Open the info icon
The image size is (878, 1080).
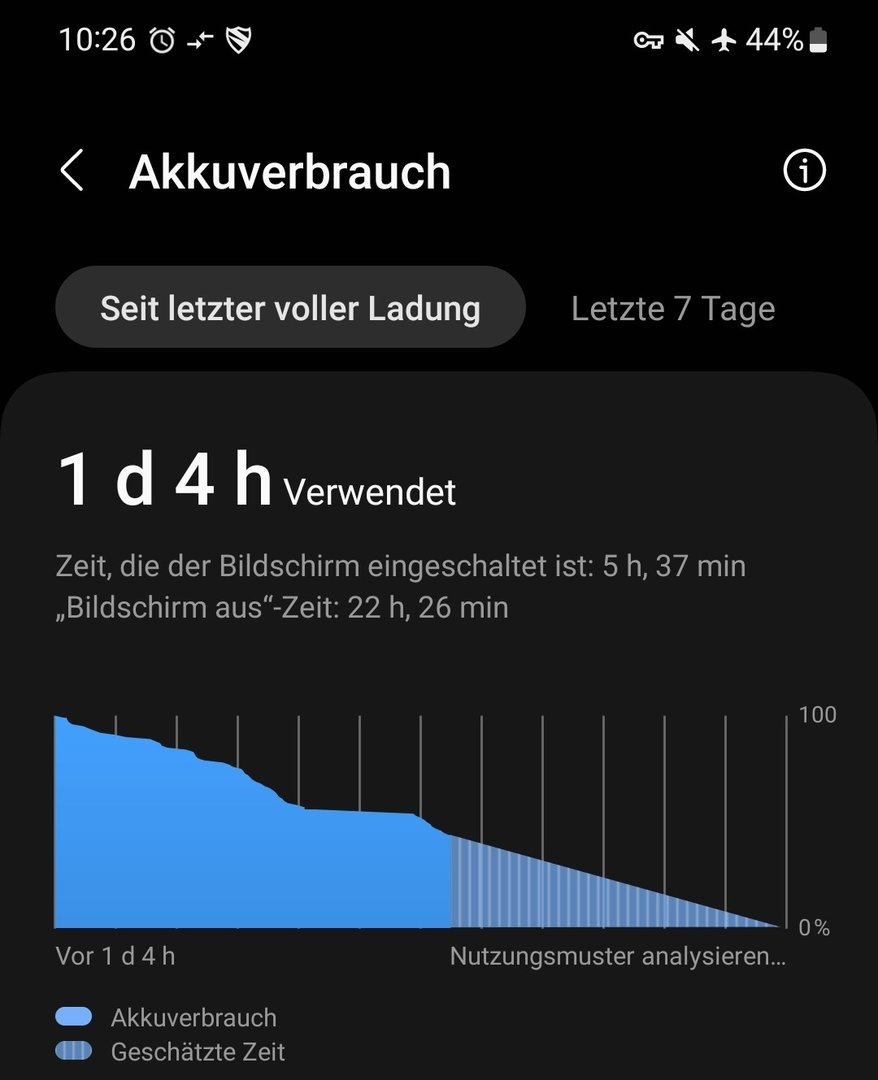(804, 171)
